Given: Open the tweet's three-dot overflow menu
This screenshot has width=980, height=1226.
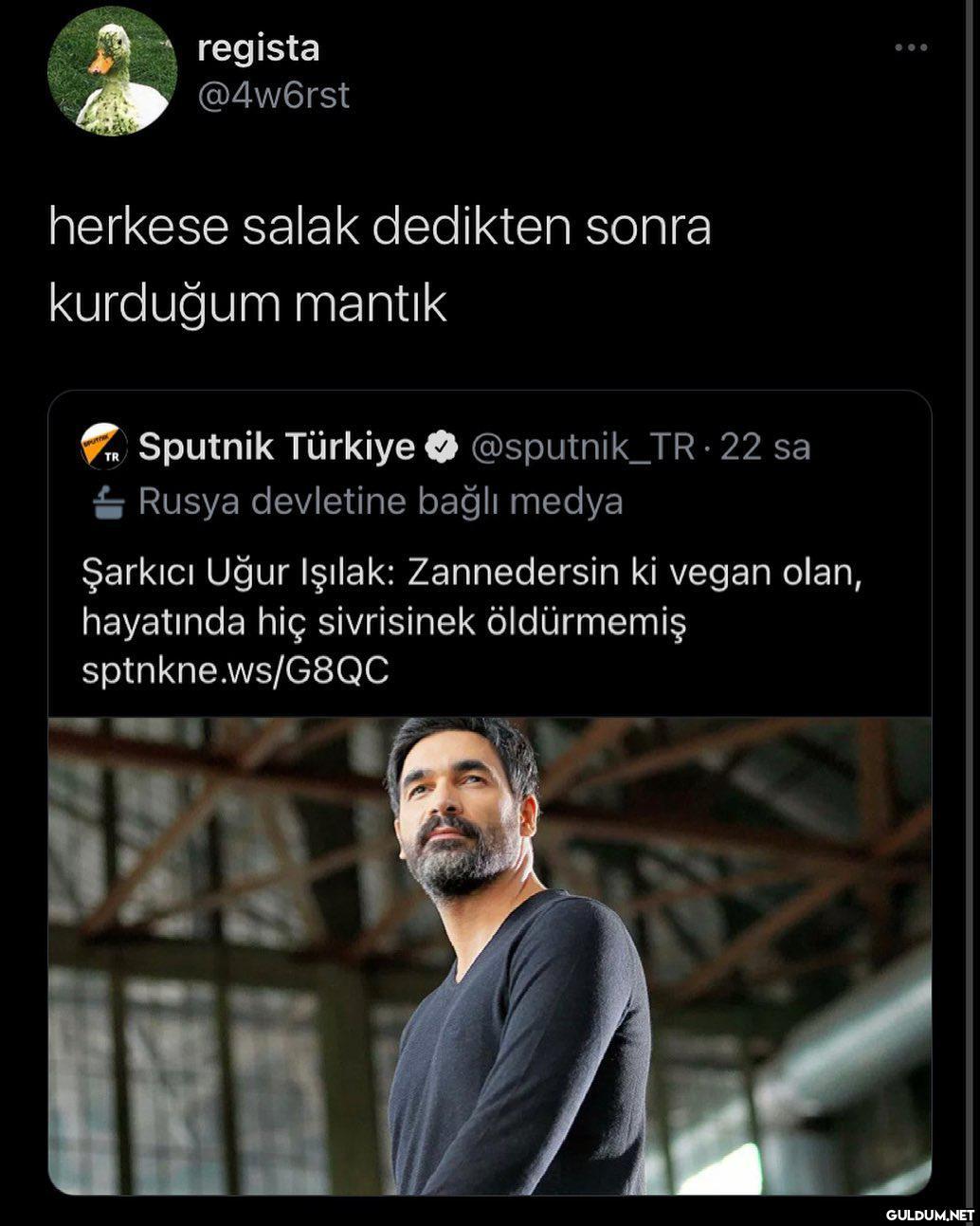Looking at the screenshot, I should point(911,47).
